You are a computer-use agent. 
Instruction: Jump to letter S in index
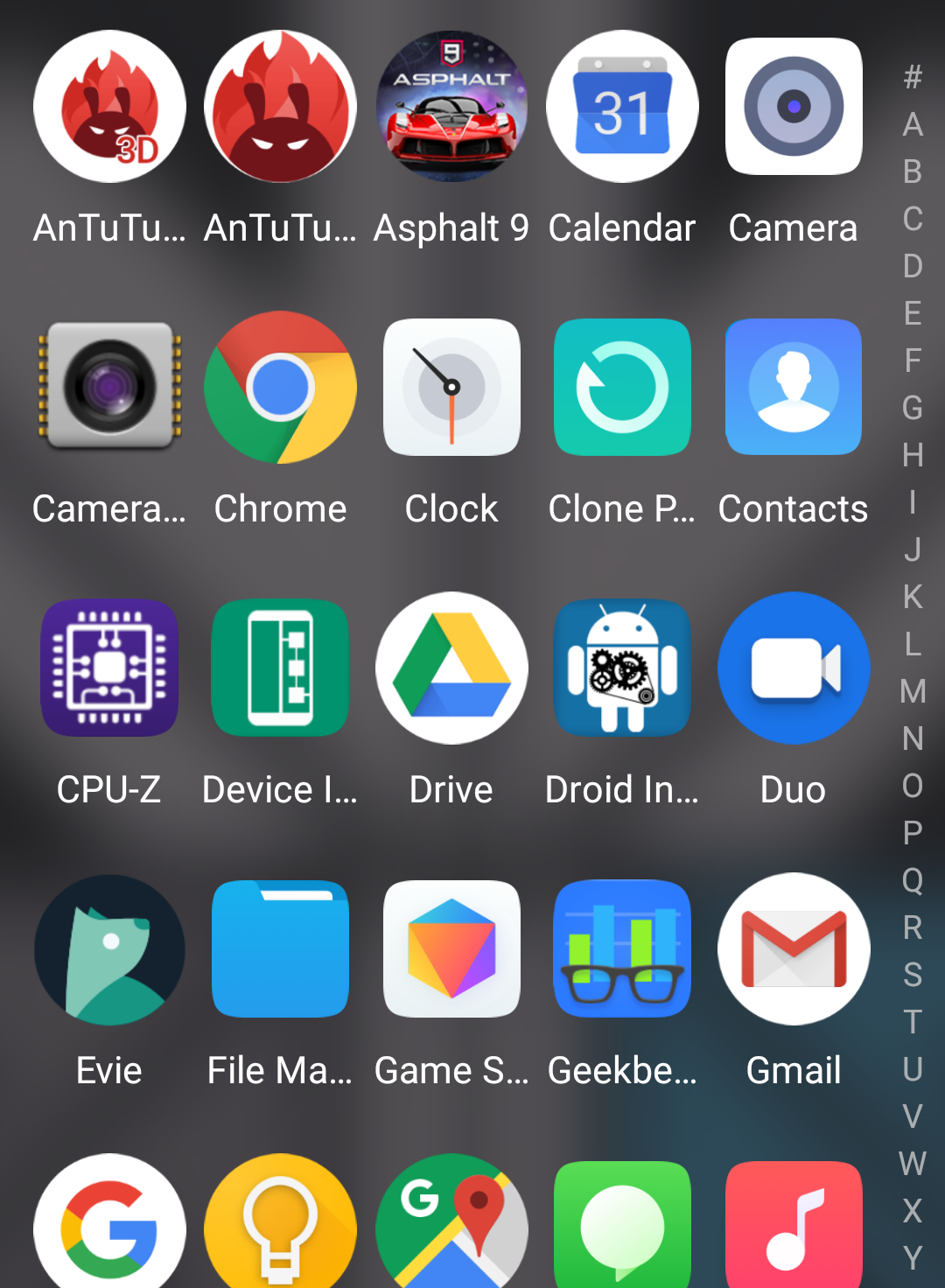913,975
